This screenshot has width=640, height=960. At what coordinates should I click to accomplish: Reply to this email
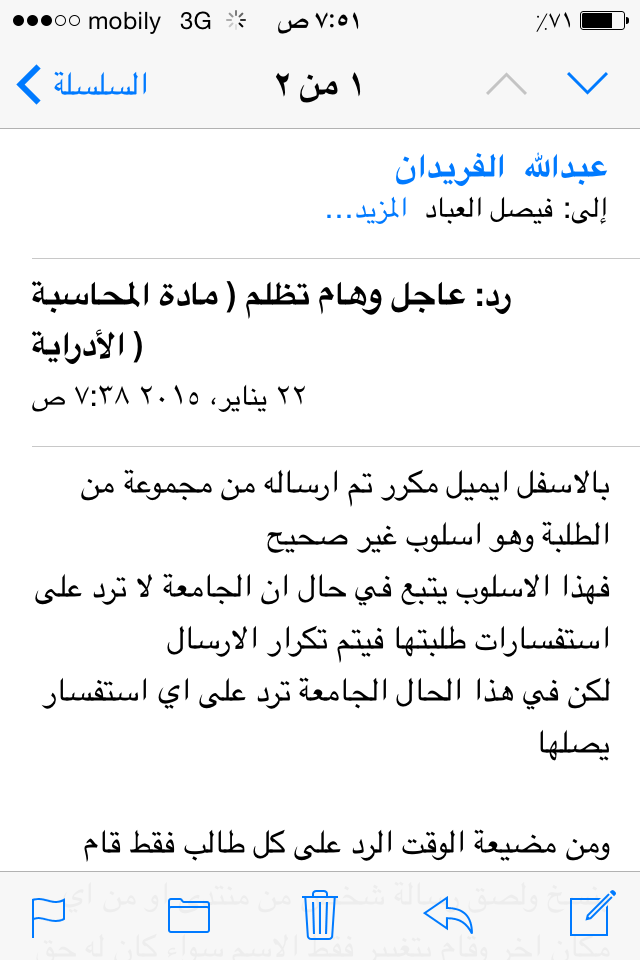click(448, 915)
